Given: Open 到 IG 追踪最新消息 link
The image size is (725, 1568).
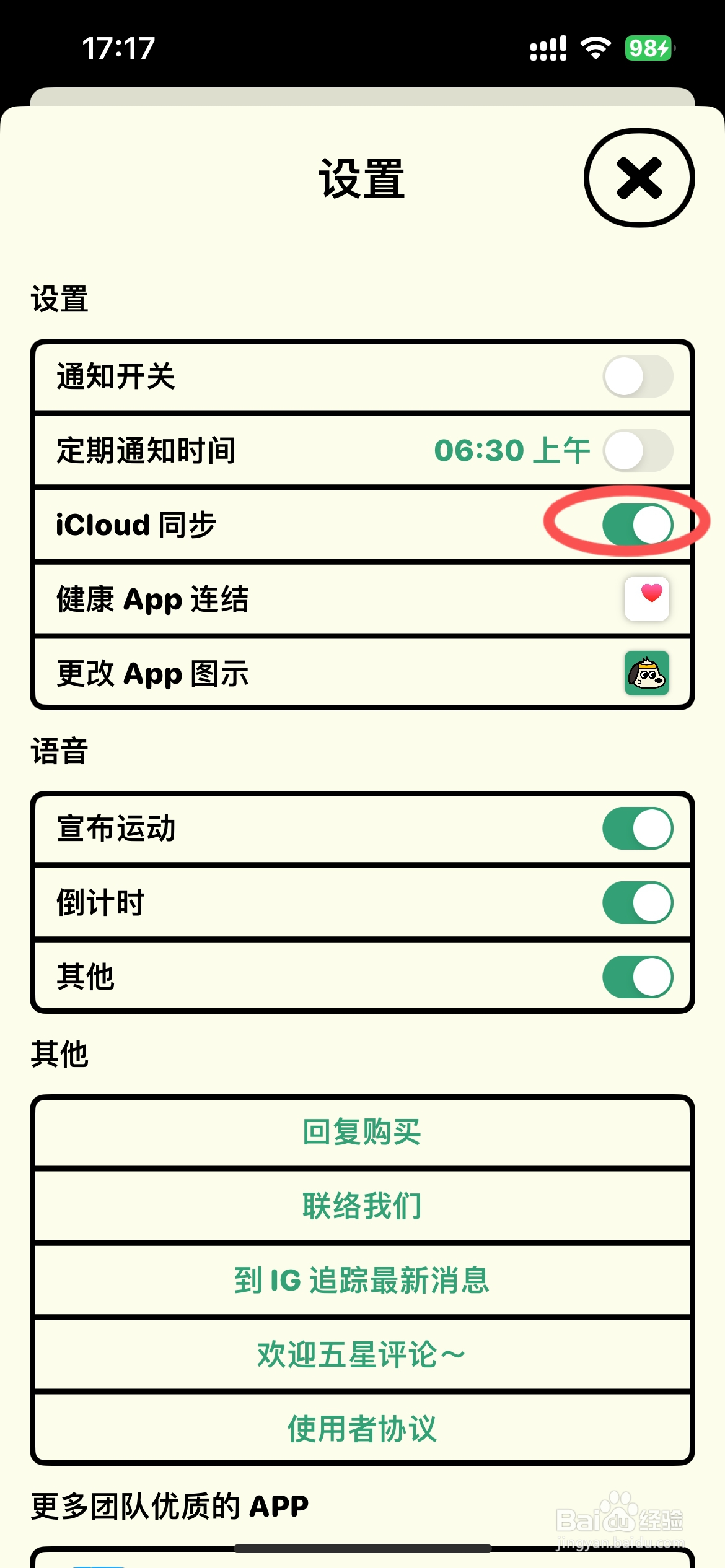Looking at the screenshot, I should (361, 1279).
